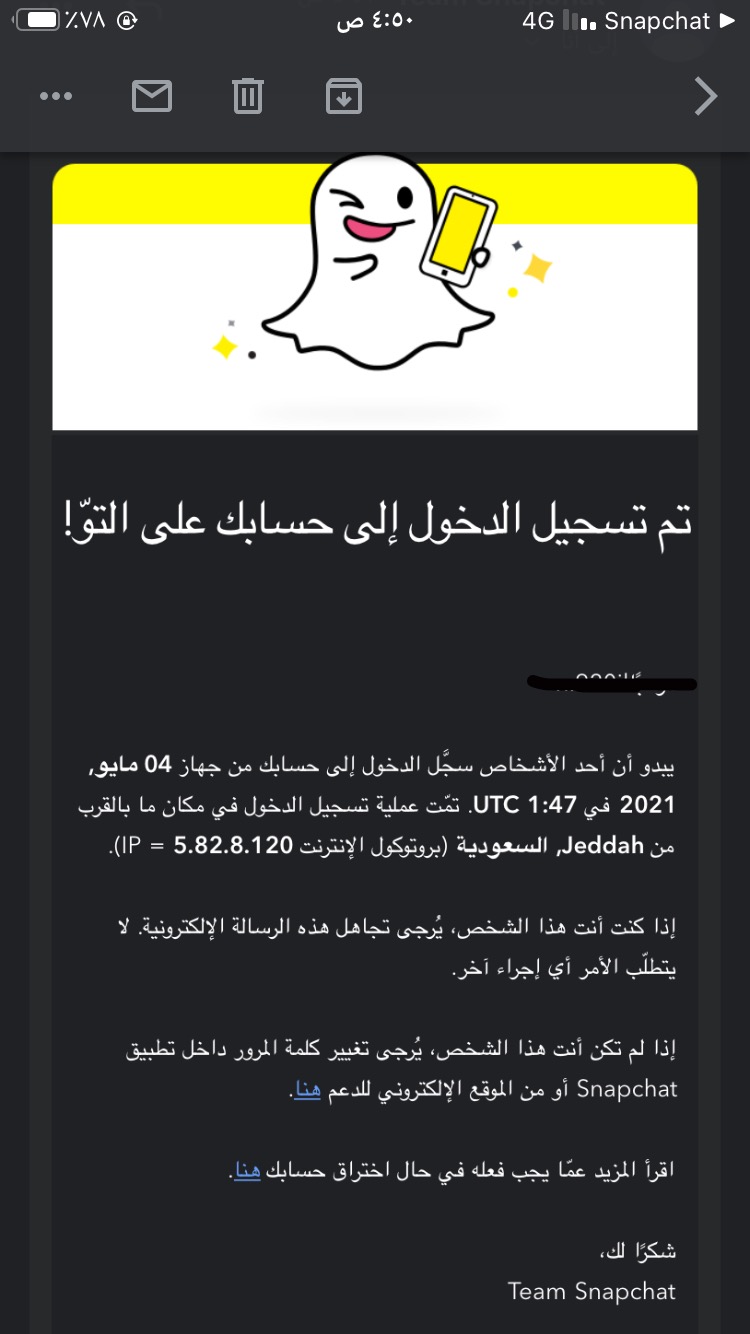Open the support website link هنا
Screen dimensions: 750x1334
[x=308, y=1089]
